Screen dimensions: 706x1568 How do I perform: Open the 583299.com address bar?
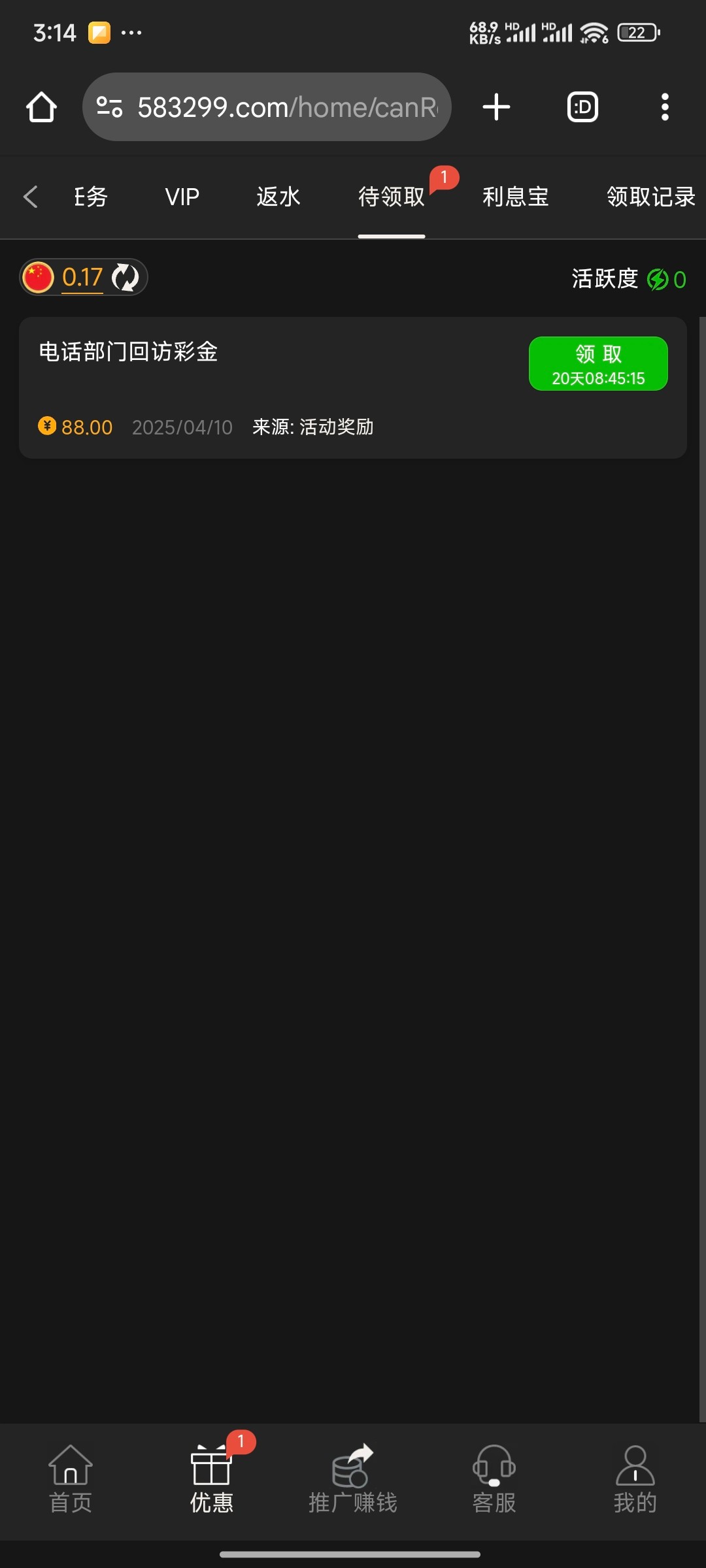tap(267, 107)
